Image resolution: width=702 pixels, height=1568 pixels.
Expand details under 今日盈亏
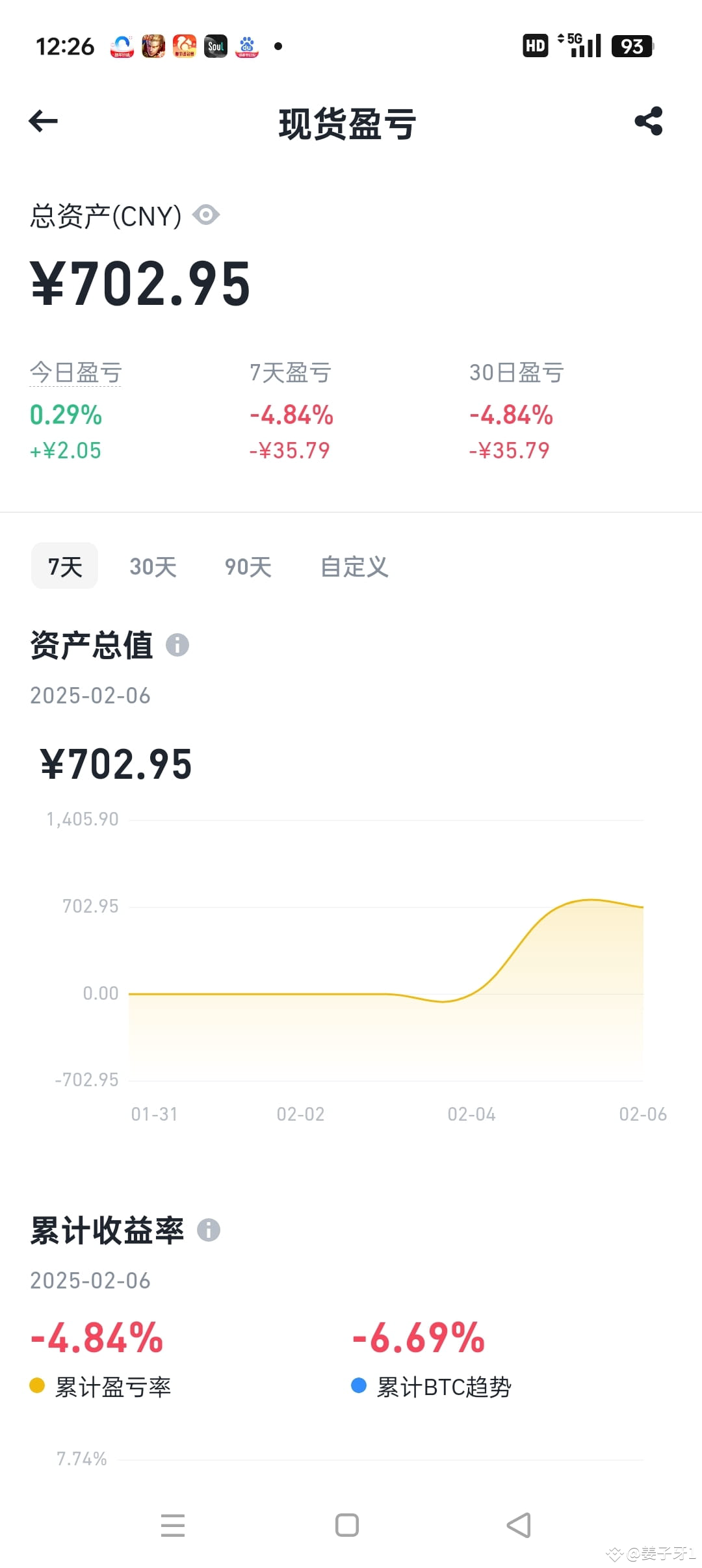coord(74,372)
